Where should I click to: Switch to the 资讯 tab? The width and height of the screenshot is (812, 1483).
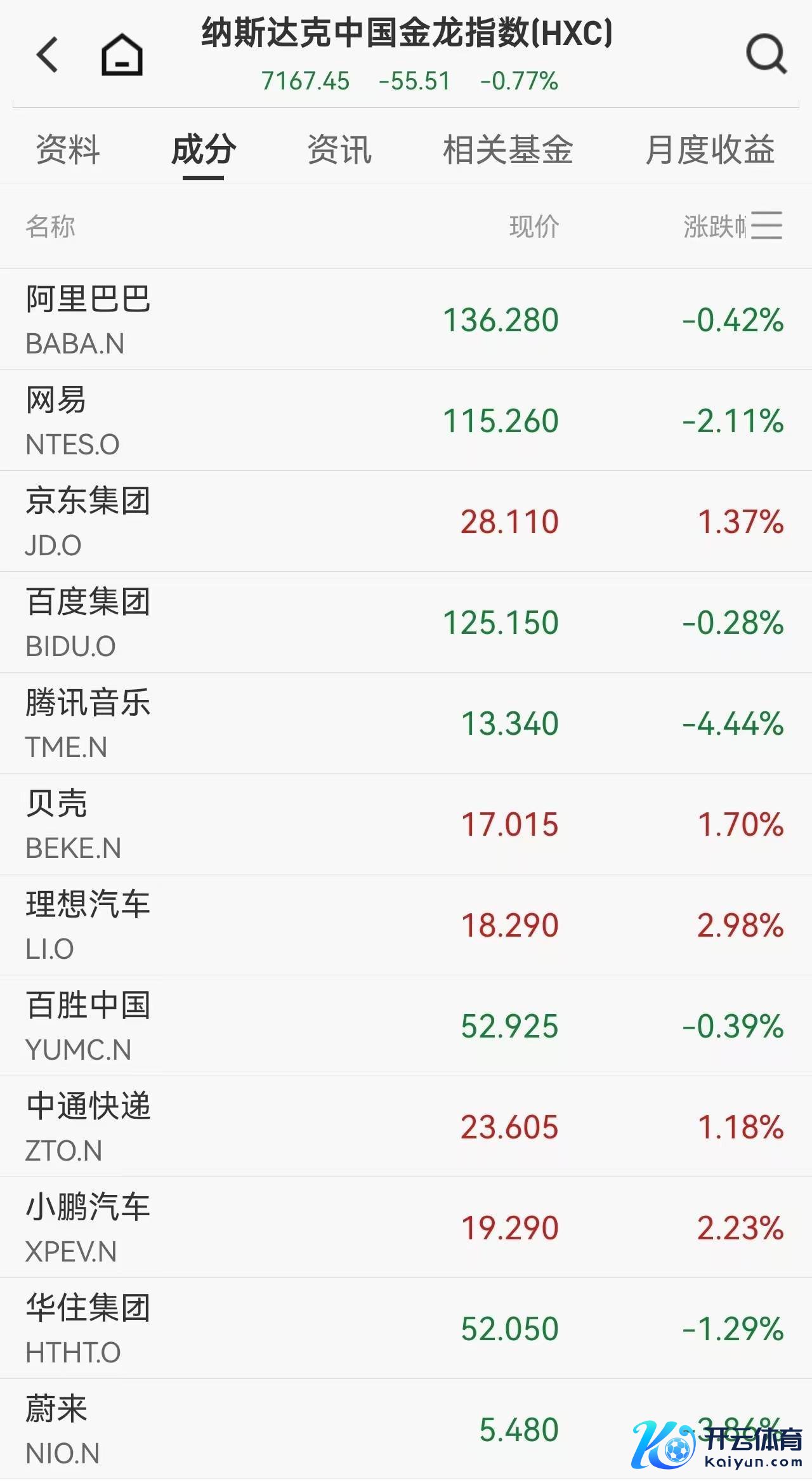click(x=339, y=150)
